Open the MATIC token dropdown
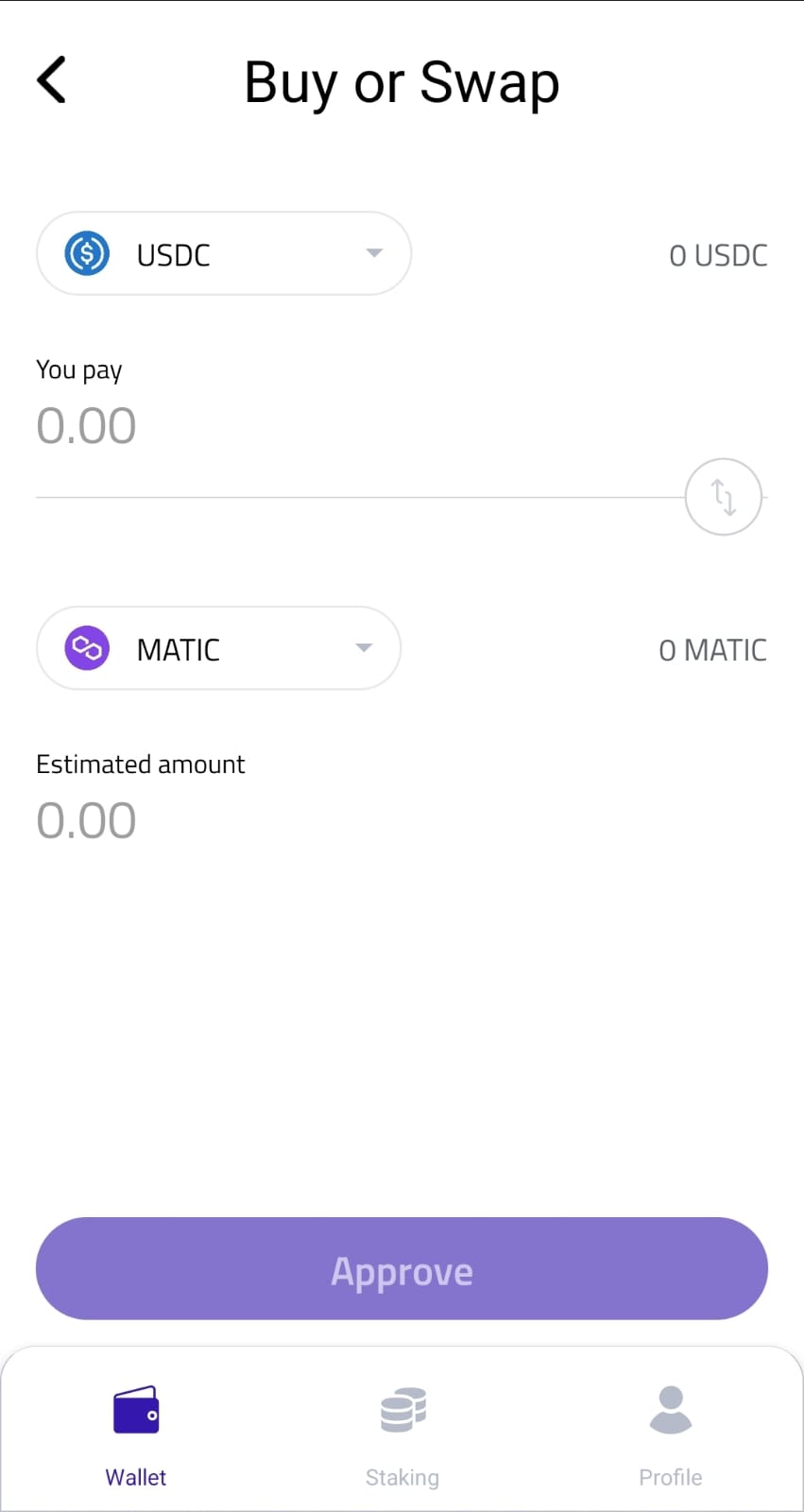 click(218, 648)
